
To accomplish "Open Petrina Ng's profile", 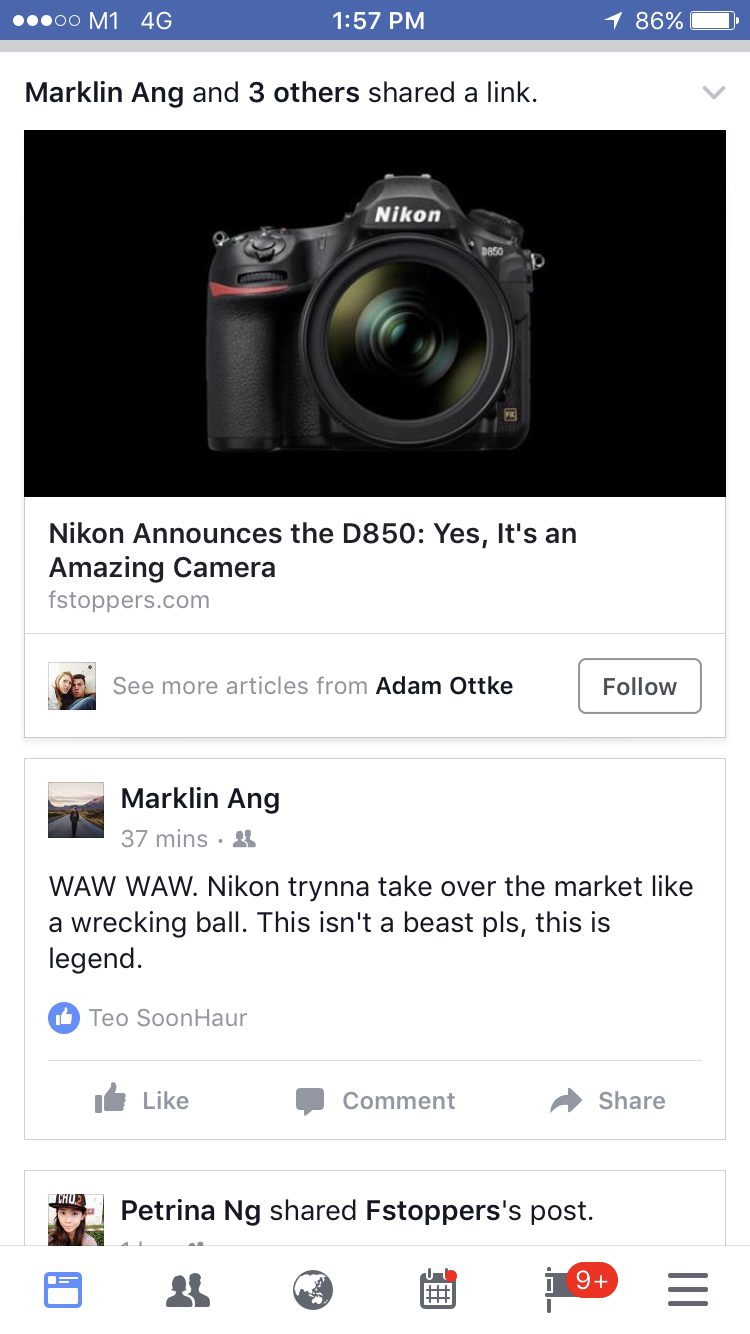I will pos(190,1211).
